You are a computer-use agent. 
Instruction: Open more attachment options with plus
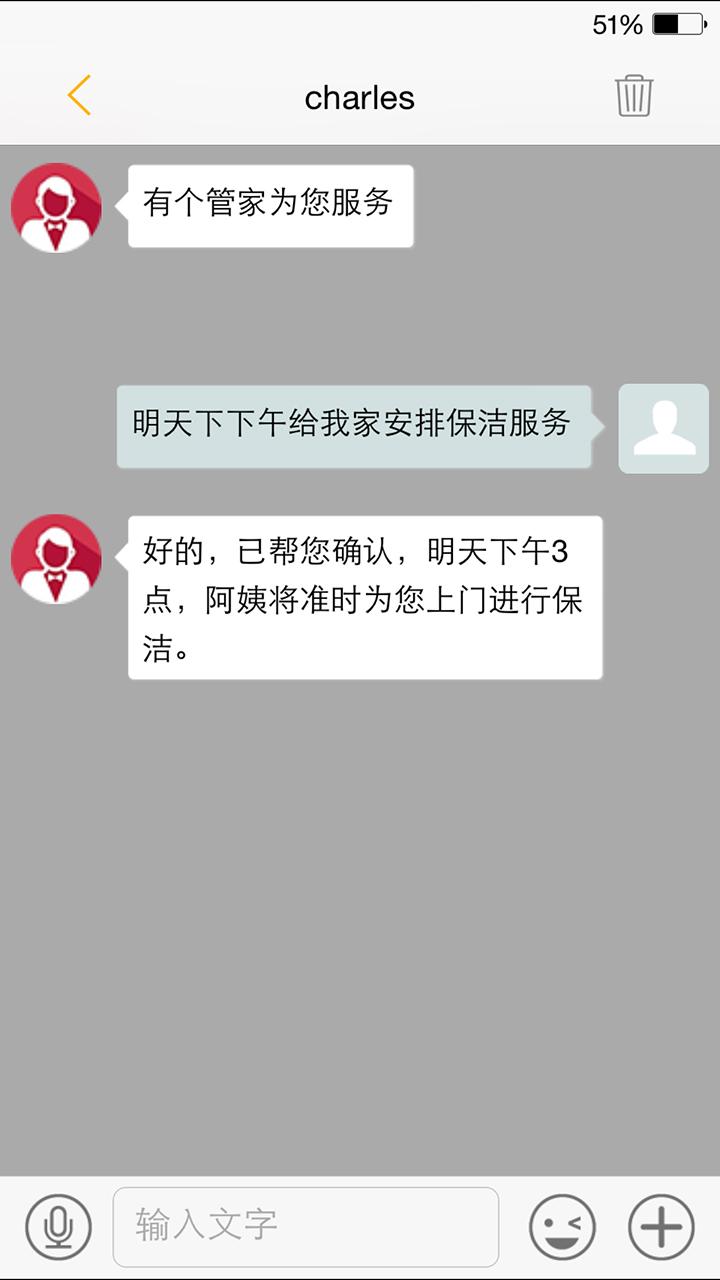pyautogui.click(x=661, y=1226)
